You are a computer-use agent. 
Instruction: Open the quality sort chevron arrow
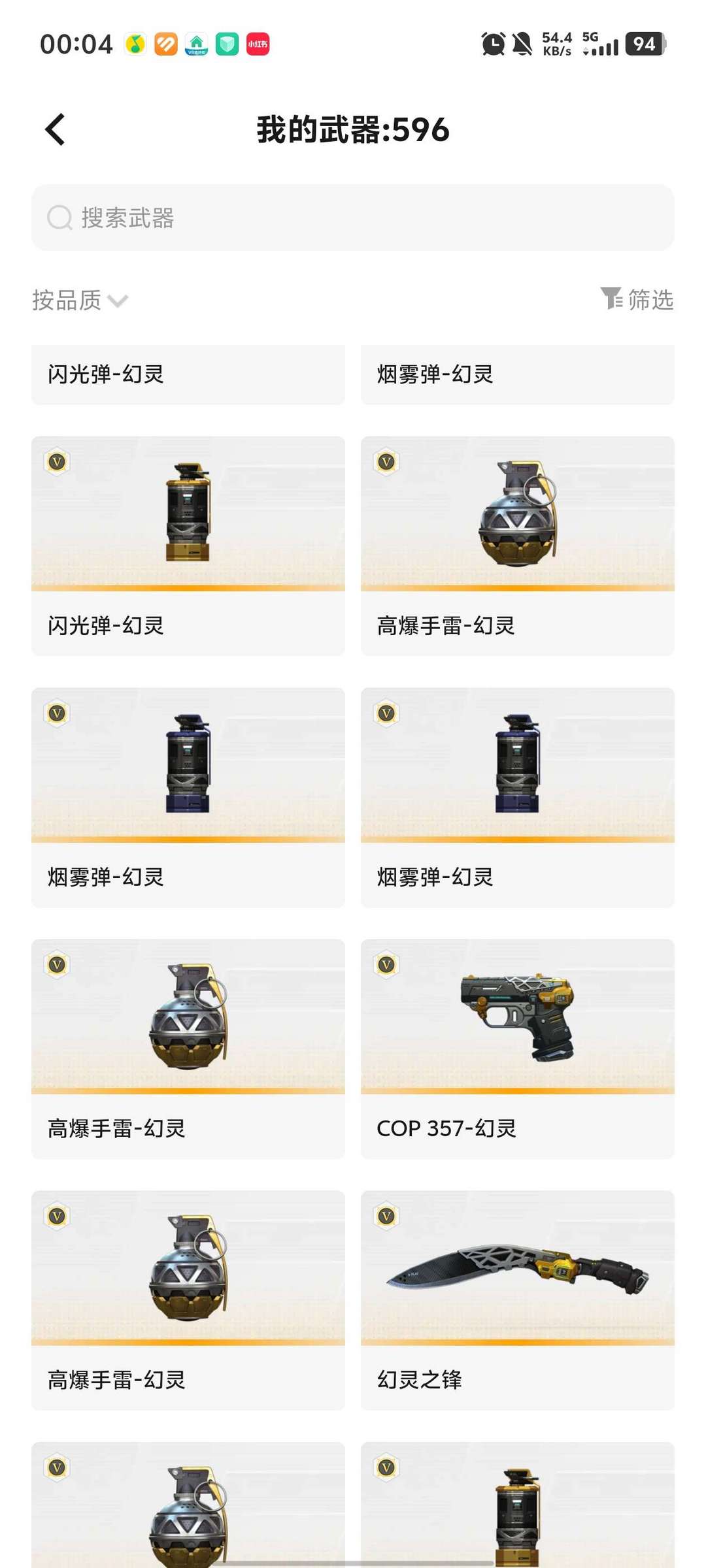[118, 302]
